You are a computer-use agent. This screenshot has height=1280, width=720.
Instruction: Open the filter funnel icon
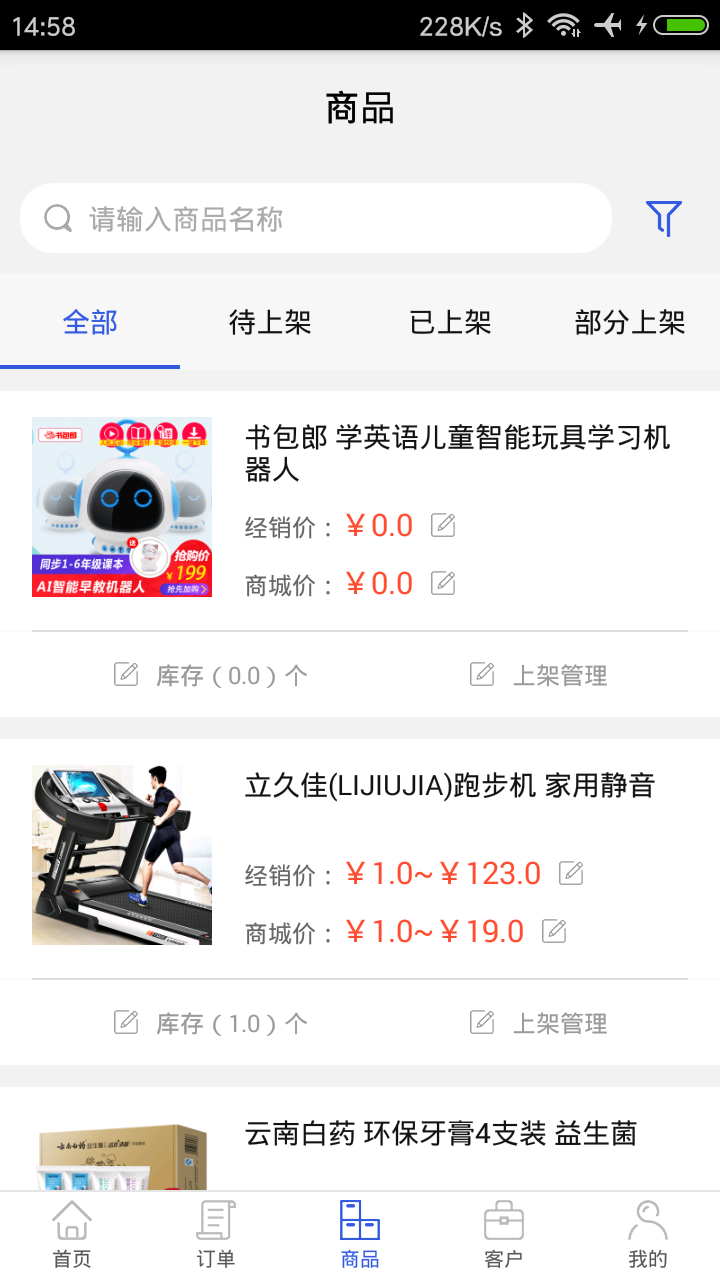click(664, 218)
